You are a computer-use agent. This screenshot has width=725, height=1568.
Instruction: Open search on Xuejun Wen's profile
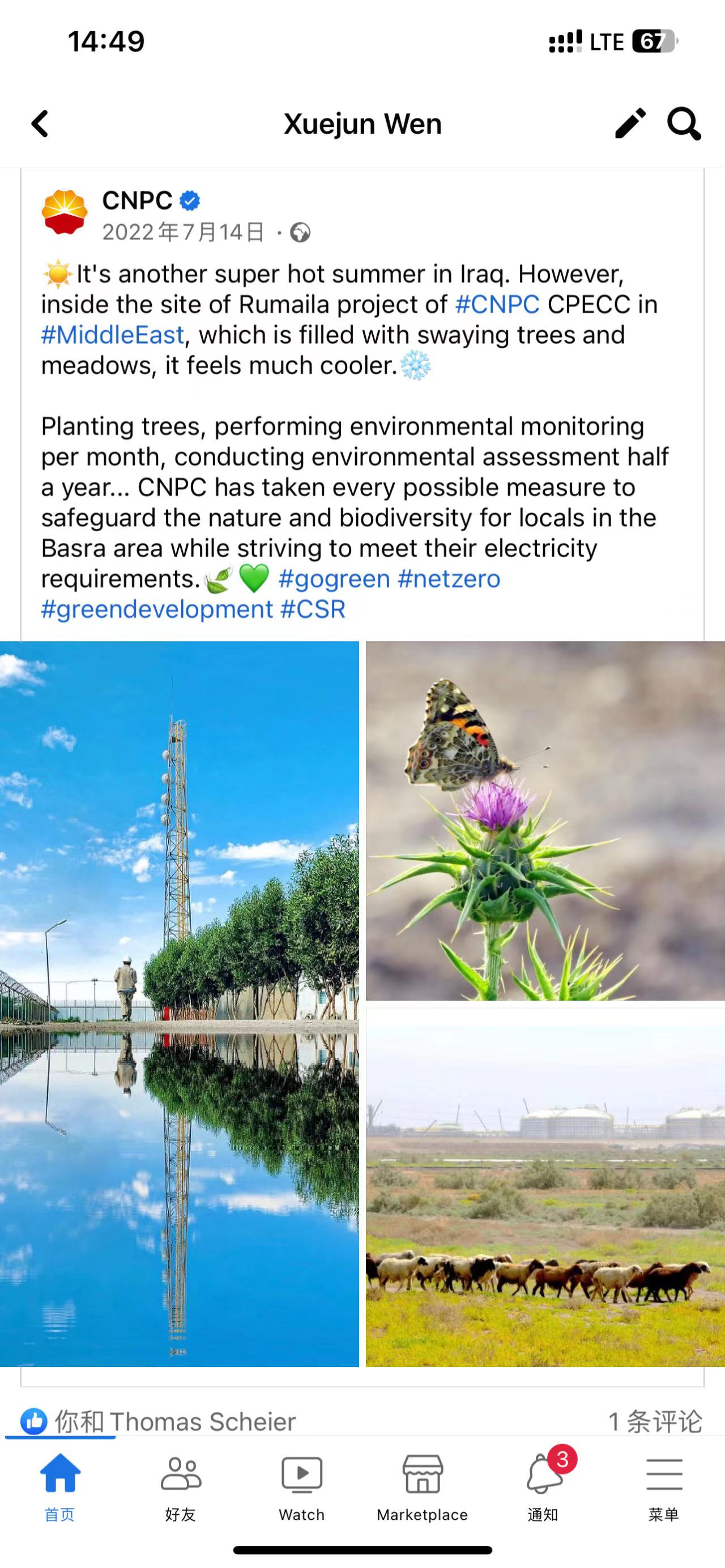click(684, 124)
